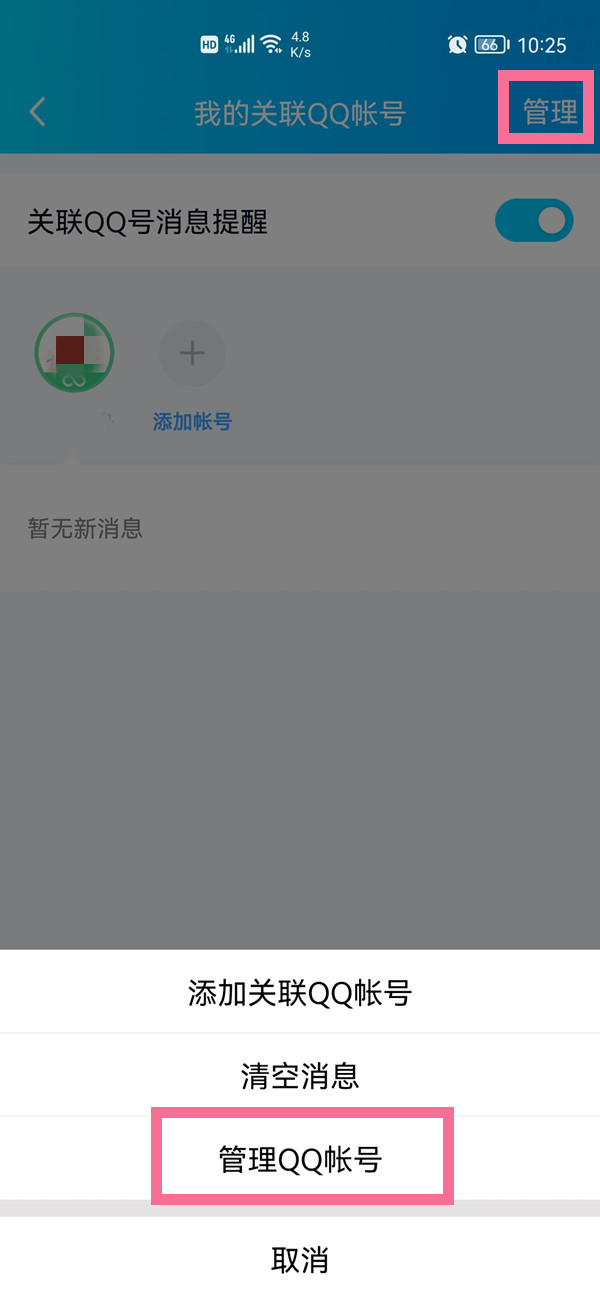Choose 清空消息 option
Viewport: 600px width, 1300px height.
(x=300, y=1076)
